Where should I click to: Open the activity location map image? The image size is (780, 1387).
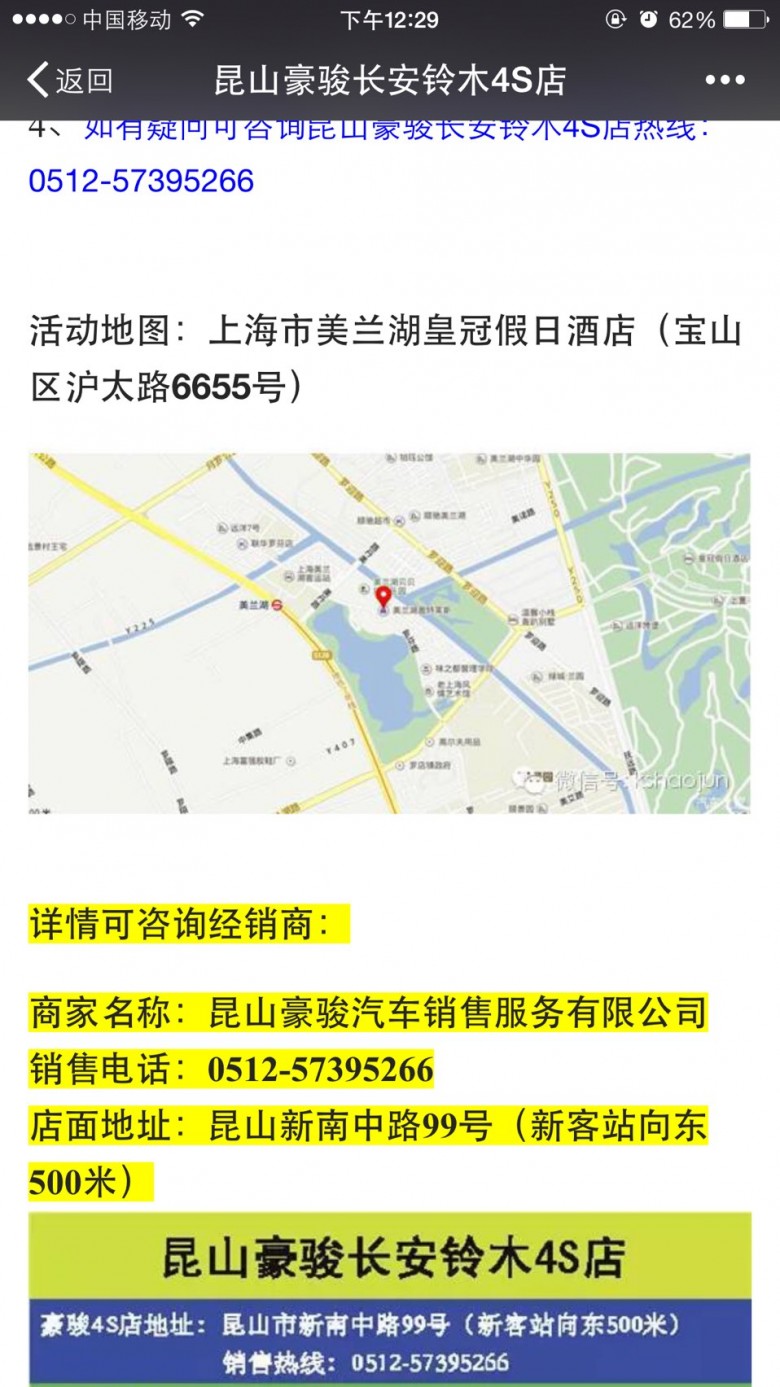click(389, 633)
